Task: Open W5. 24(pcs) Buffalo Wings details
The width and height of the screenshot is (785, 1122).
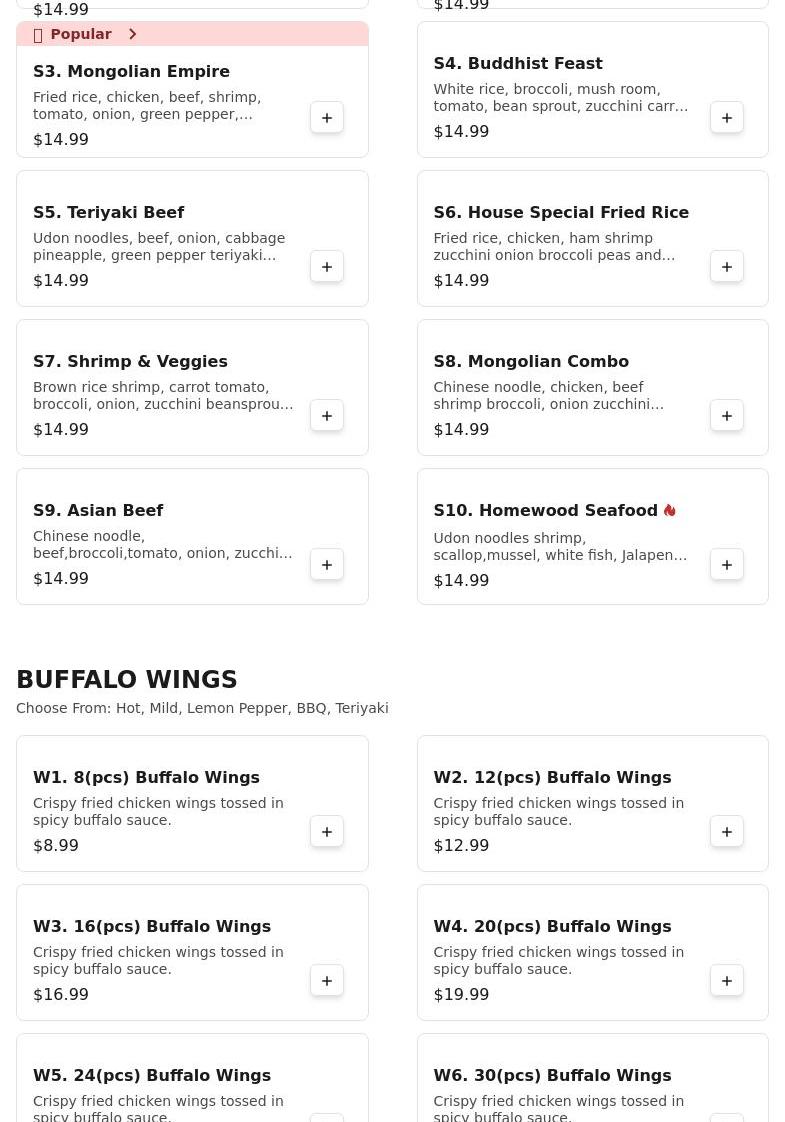Action: pyautogui.click(x=152, y=1076)
